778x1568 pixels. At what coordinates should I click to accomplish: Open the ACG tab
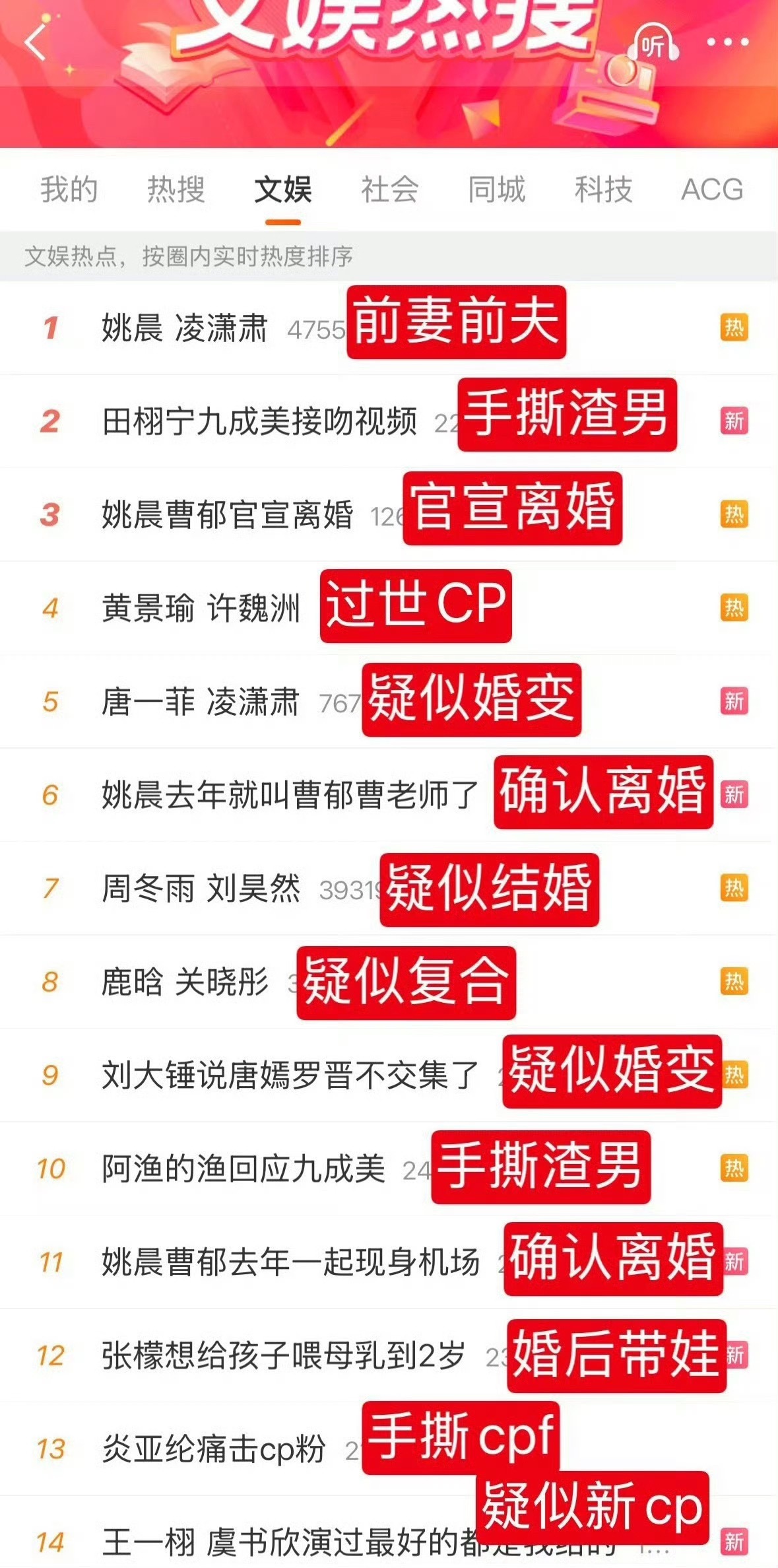point(713,189)
